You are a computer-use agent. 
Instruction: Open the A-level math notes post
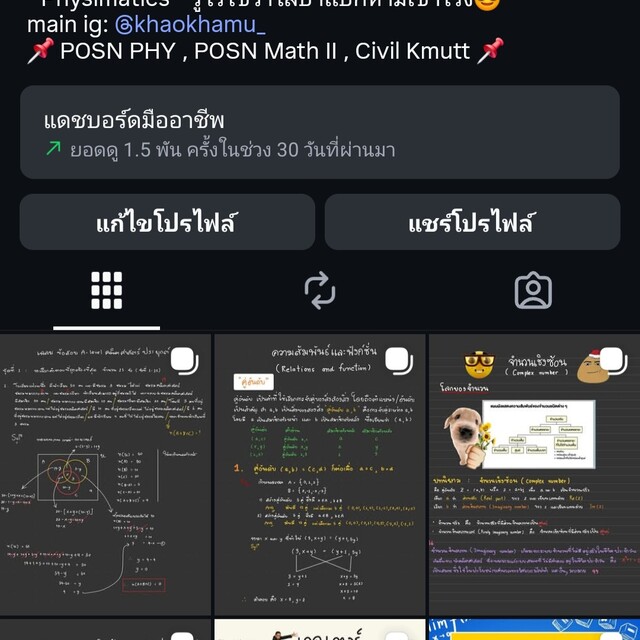click(x=105, y=475)
